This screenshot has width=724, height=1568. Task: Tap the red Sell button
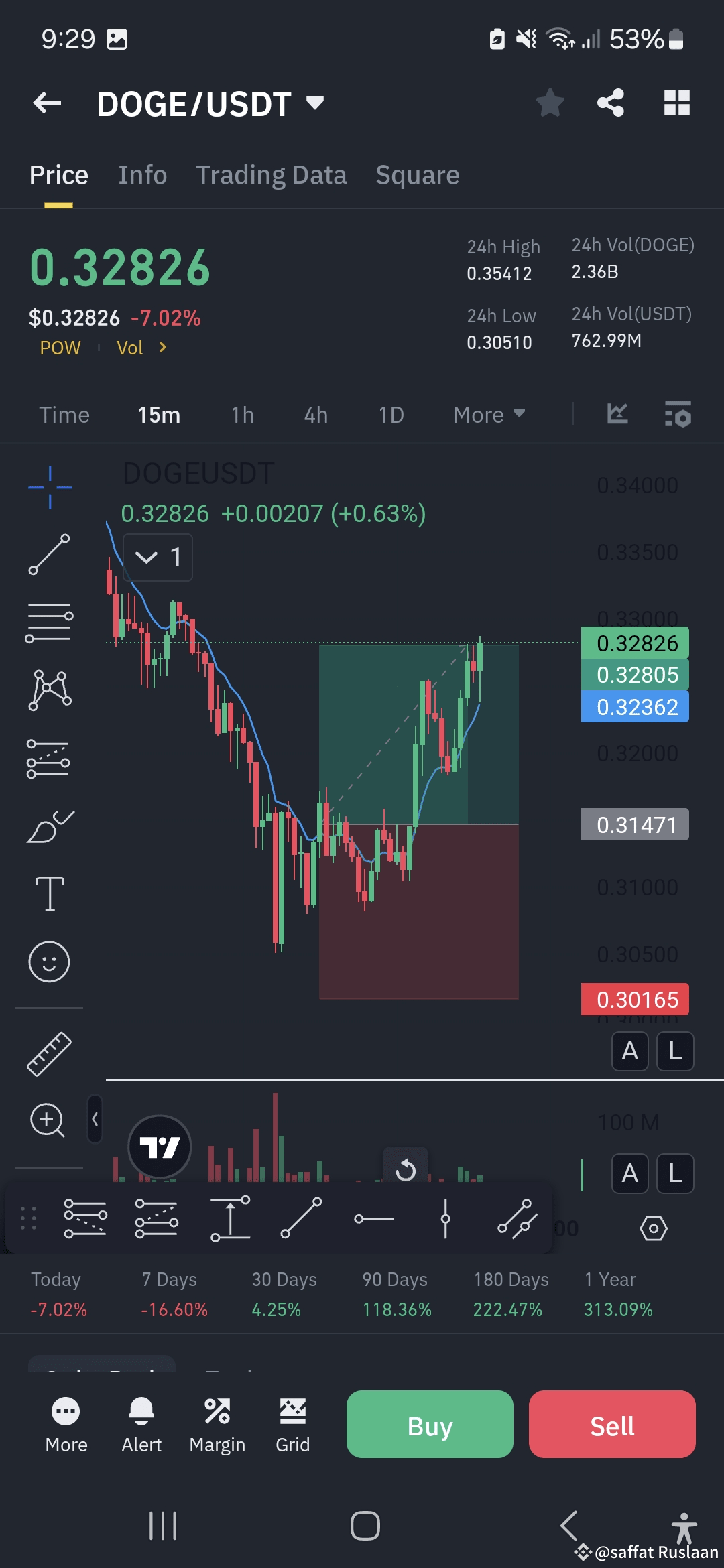click(x=611, y=1424)
